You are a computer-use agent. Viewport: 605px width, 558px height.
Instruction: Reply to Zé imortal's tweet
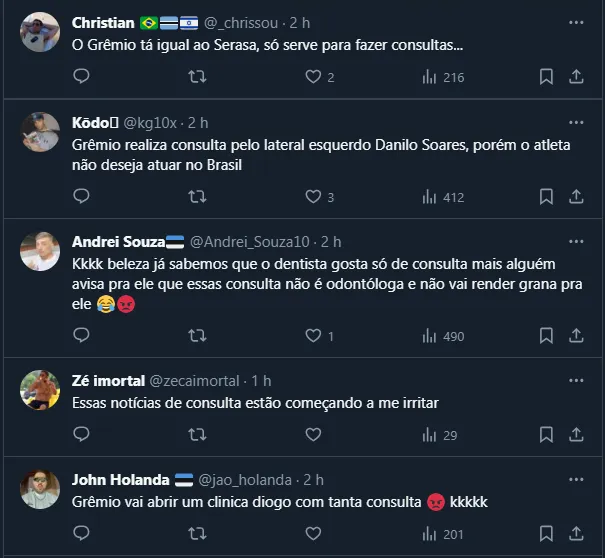click(82, 435)
